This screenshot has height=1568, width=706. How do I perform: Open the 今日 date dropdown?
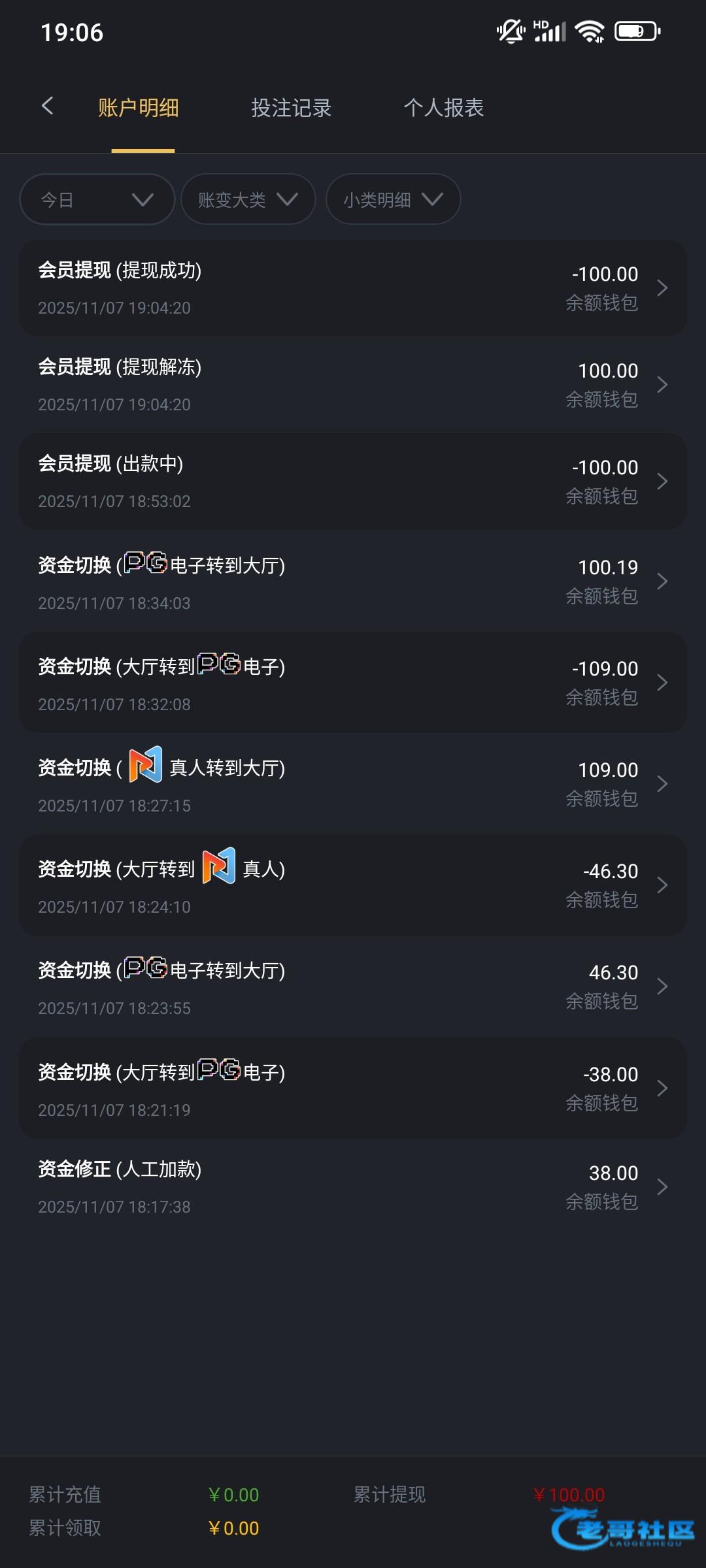[x=97, y=199]
